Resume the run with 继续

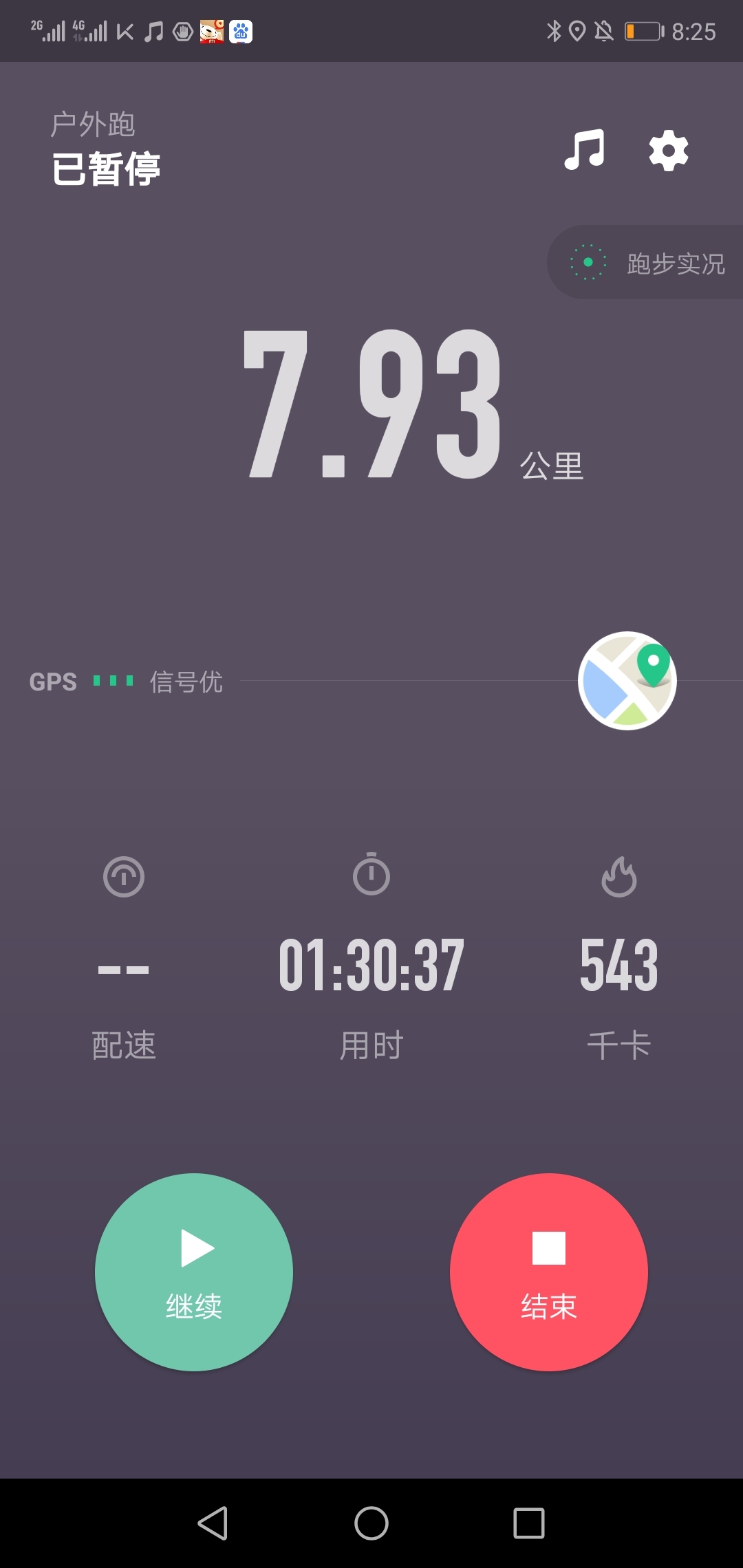194,1272
